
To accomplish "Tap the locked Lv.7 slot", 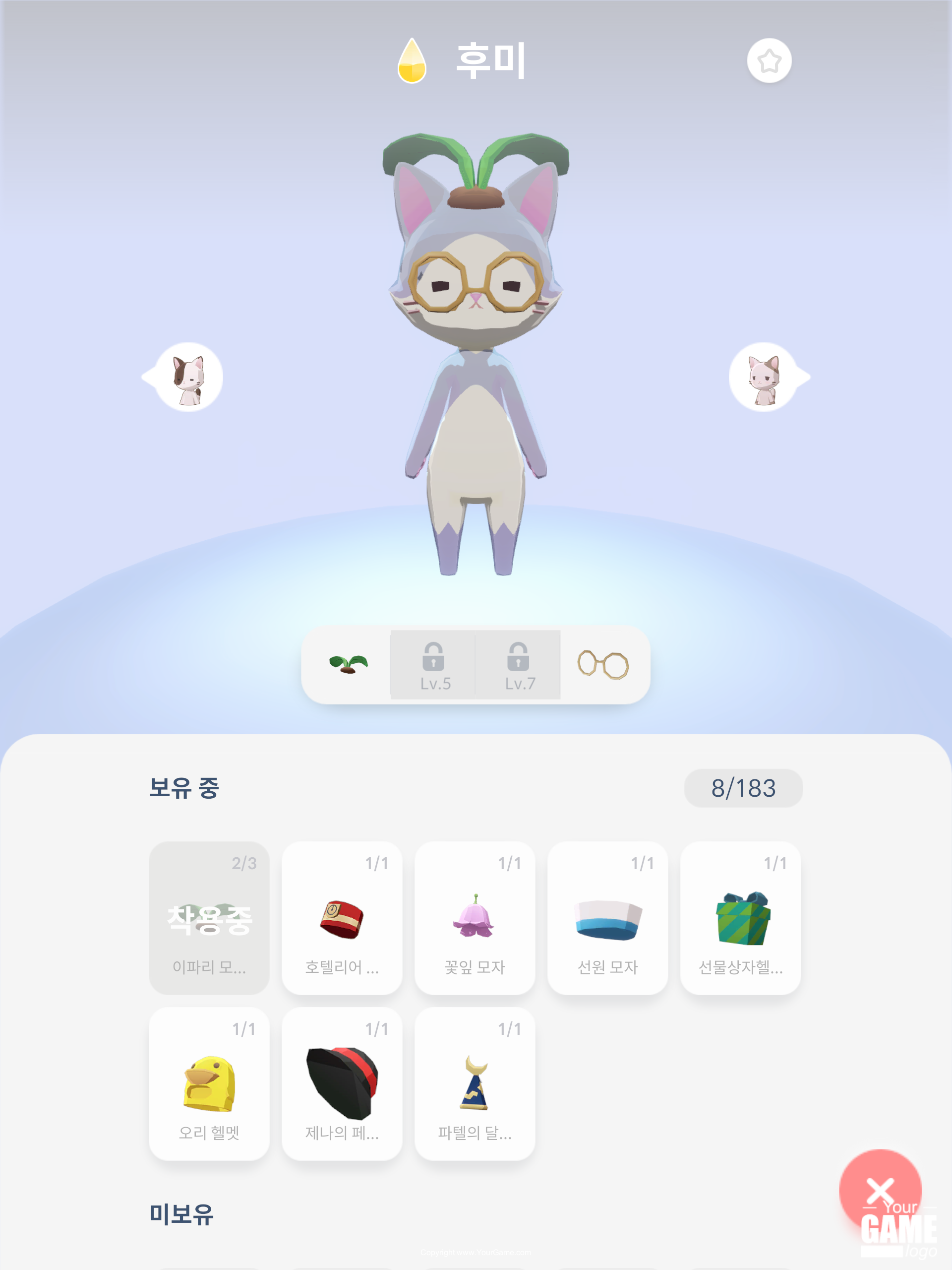I will pyautogui.click(x=518, y=665).
